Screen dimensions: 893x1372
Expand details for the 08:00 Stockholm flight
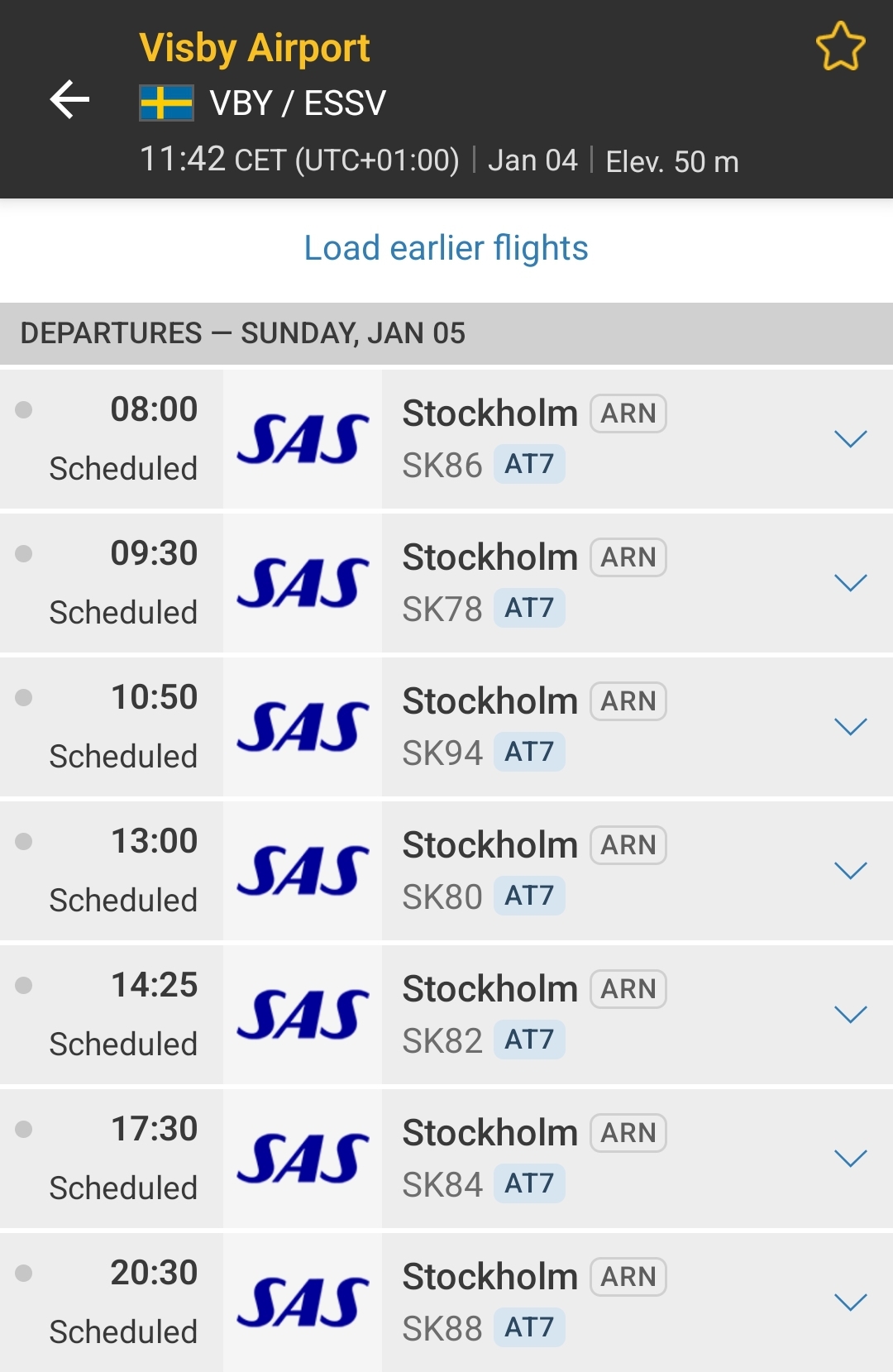pos(848,439)
